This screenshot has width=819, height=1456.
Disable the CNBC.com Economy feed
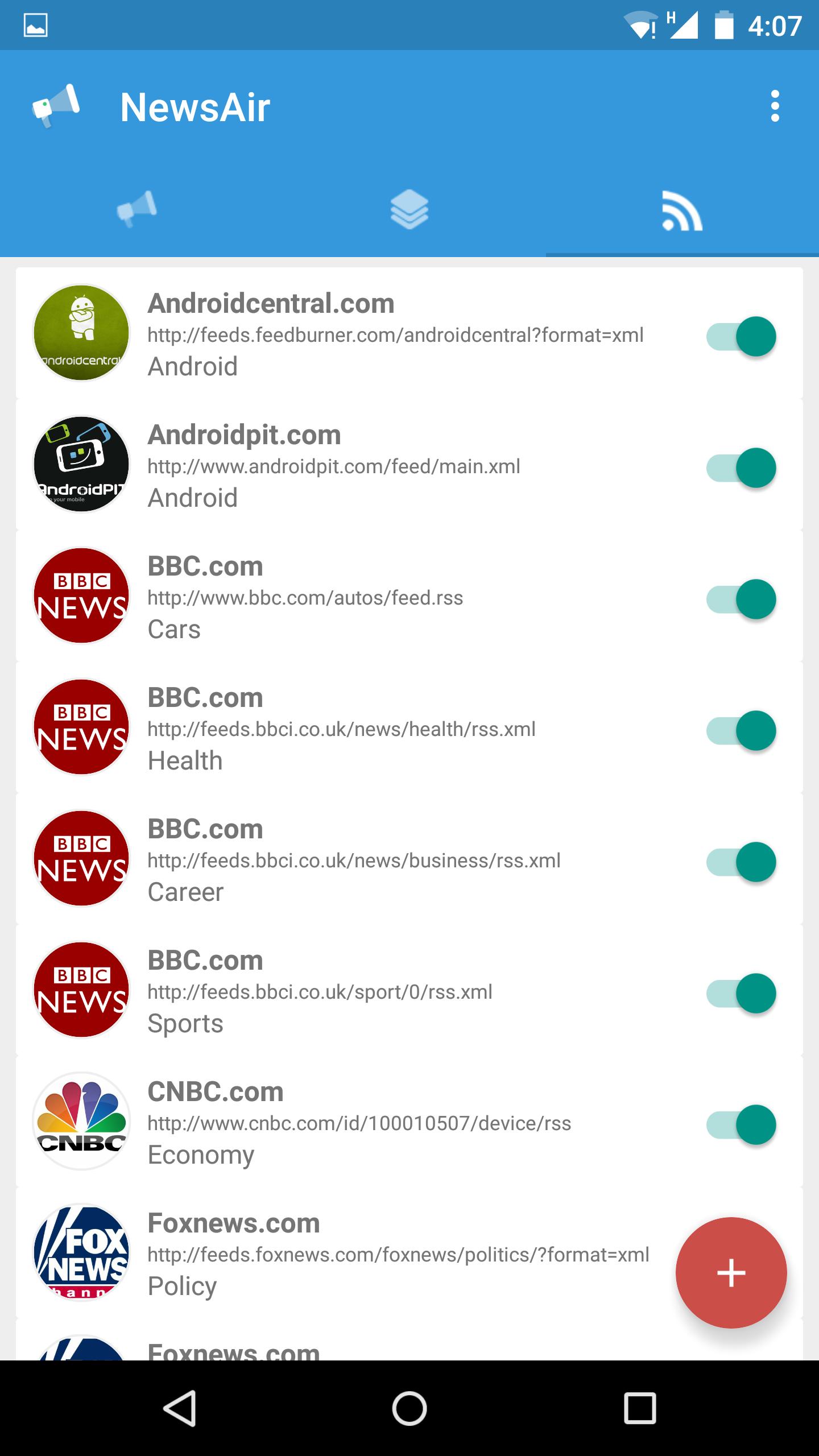point(741,1125)
